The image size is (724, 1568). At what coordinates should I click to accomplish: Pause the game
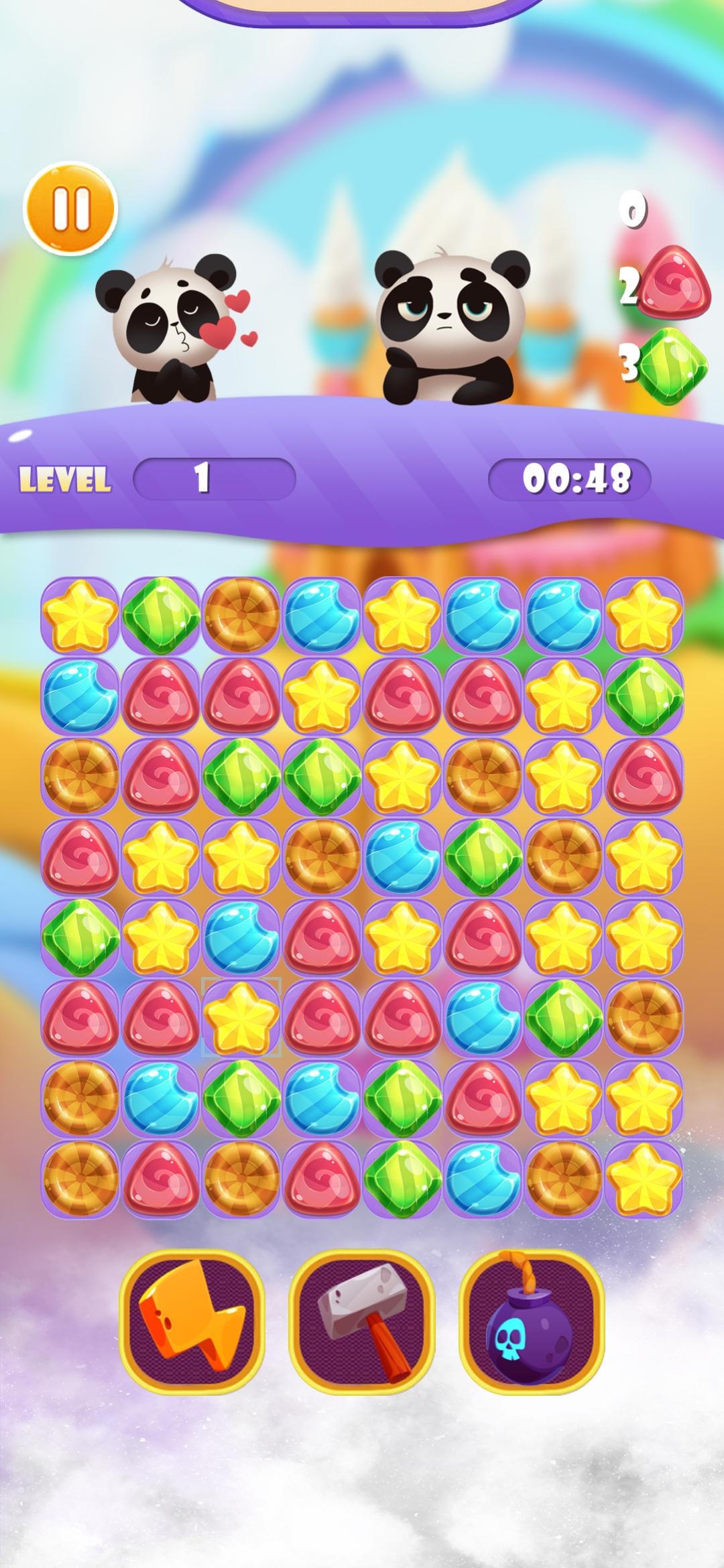pyautogui.click(x=70, y=208)
